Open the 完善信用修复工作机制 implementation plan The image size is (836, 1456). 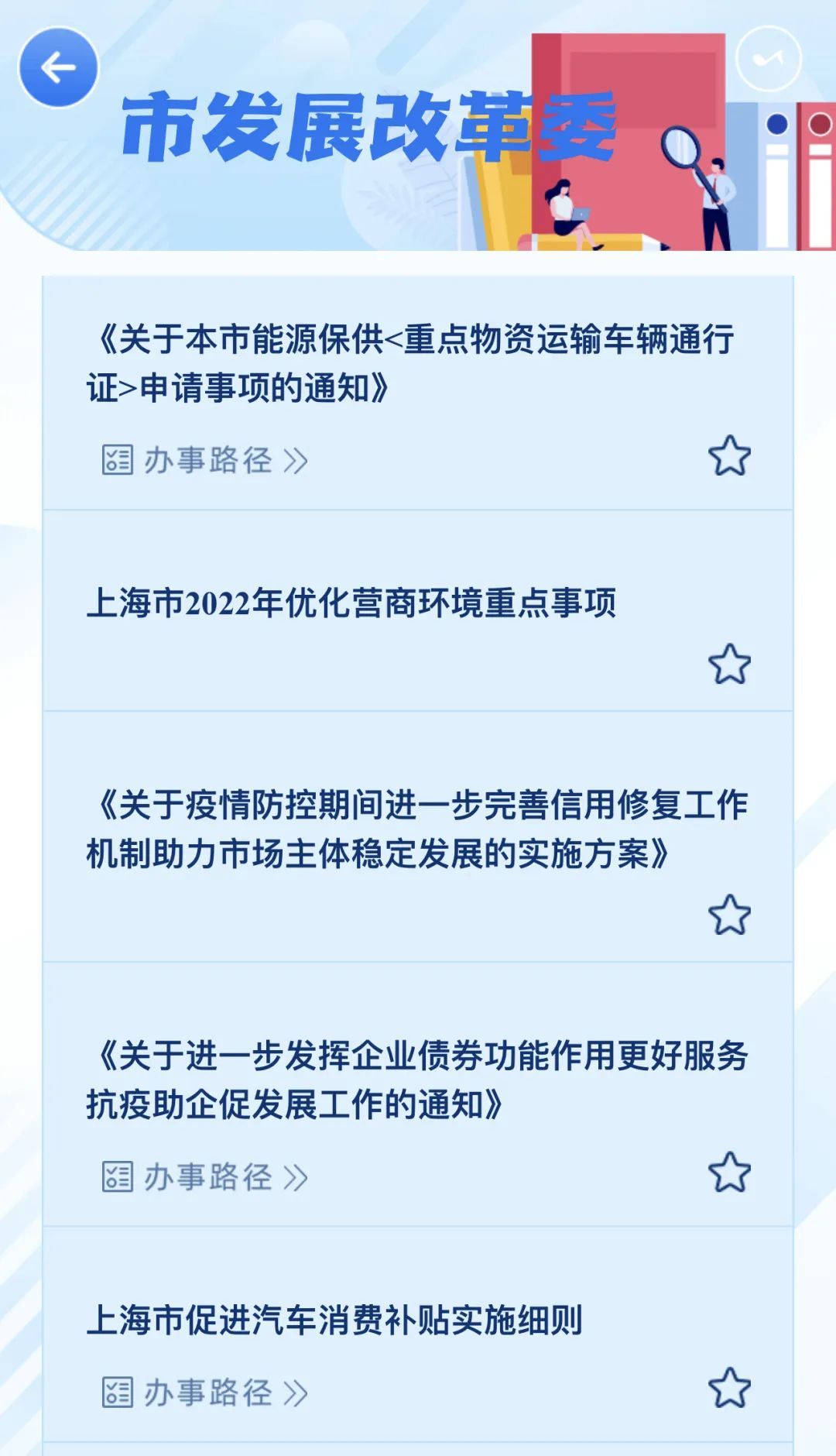coord(416,829)
